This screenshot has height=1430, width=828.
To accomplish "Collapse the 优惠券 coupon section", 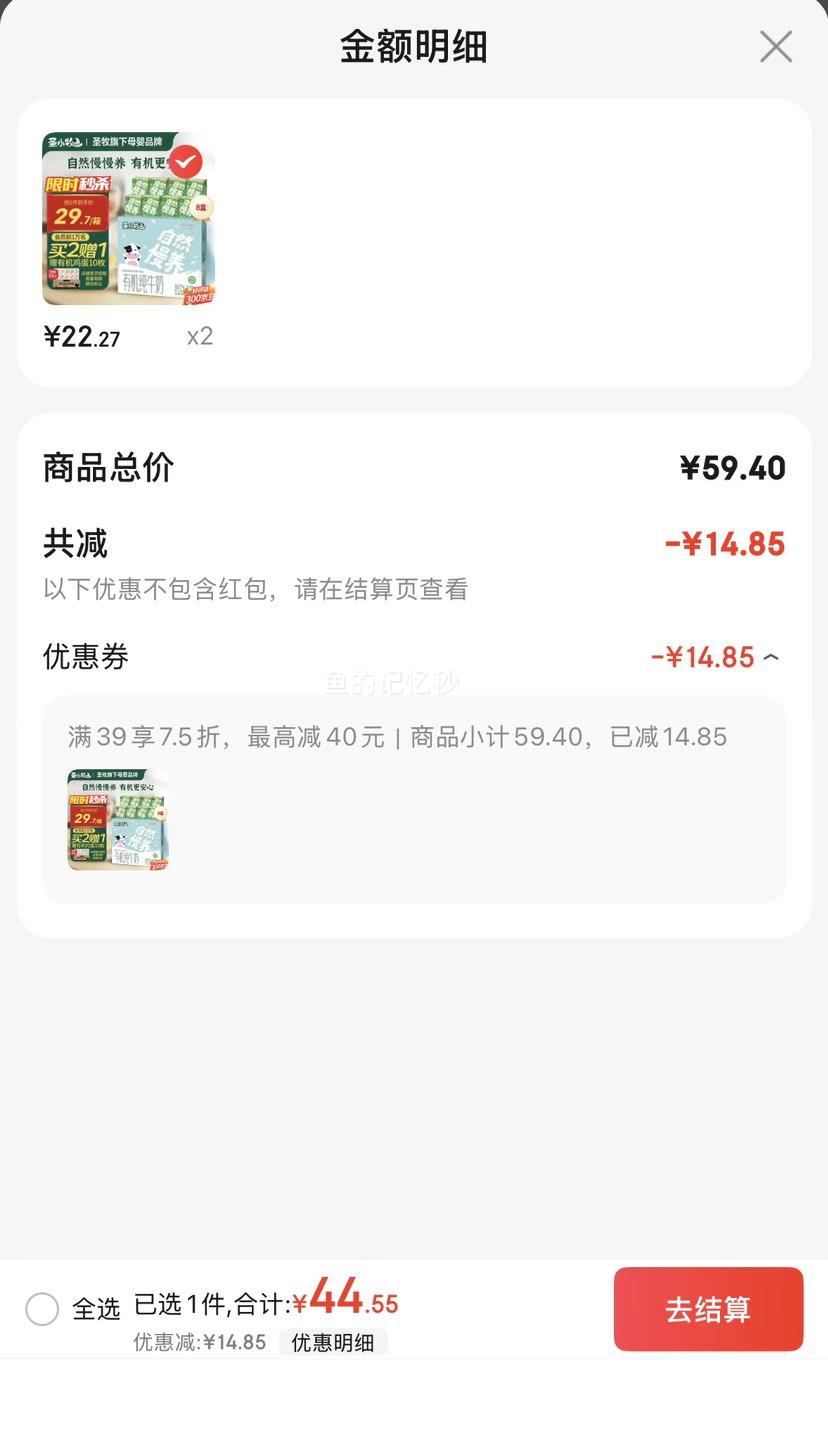I will pyautogui.click(x=771, y=657).
